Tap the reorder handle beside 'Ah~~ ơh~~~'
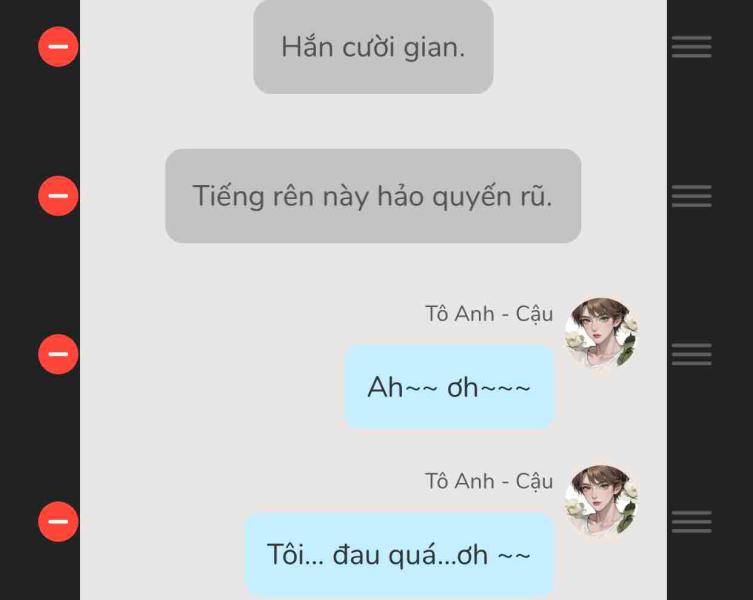 coord(691,354)
